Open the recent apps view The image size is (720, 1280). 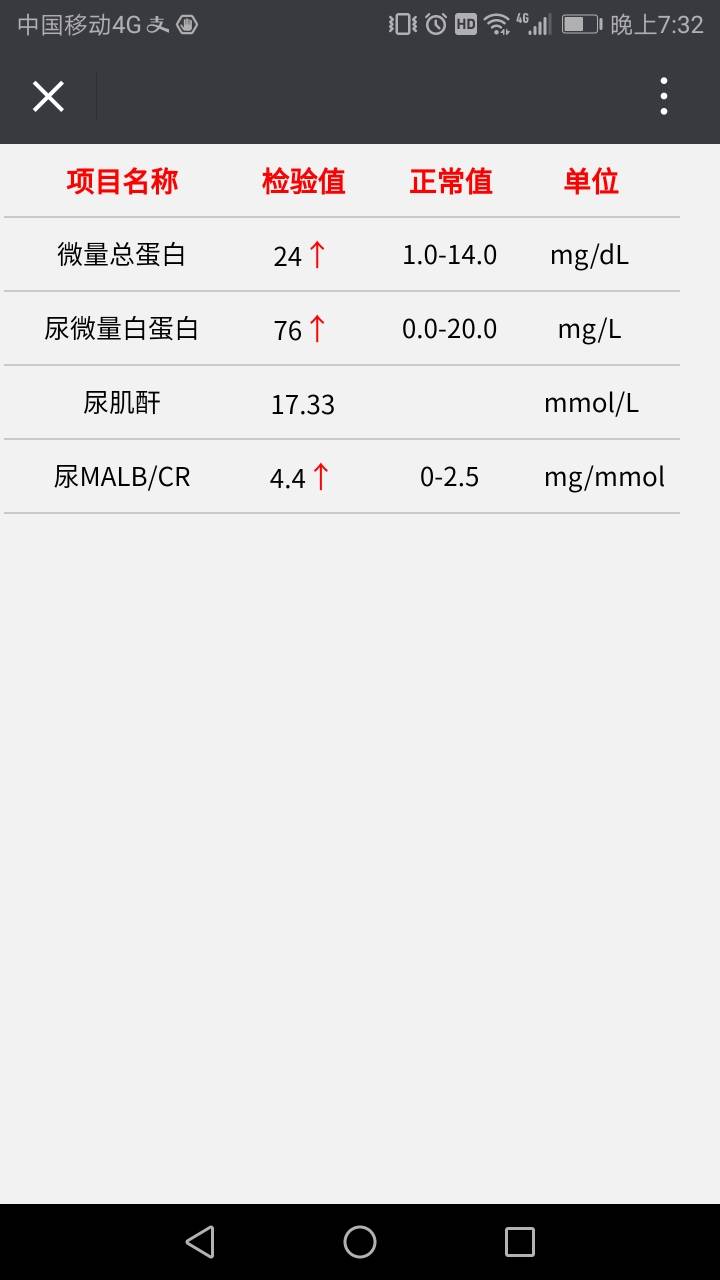click(520, 1242)
